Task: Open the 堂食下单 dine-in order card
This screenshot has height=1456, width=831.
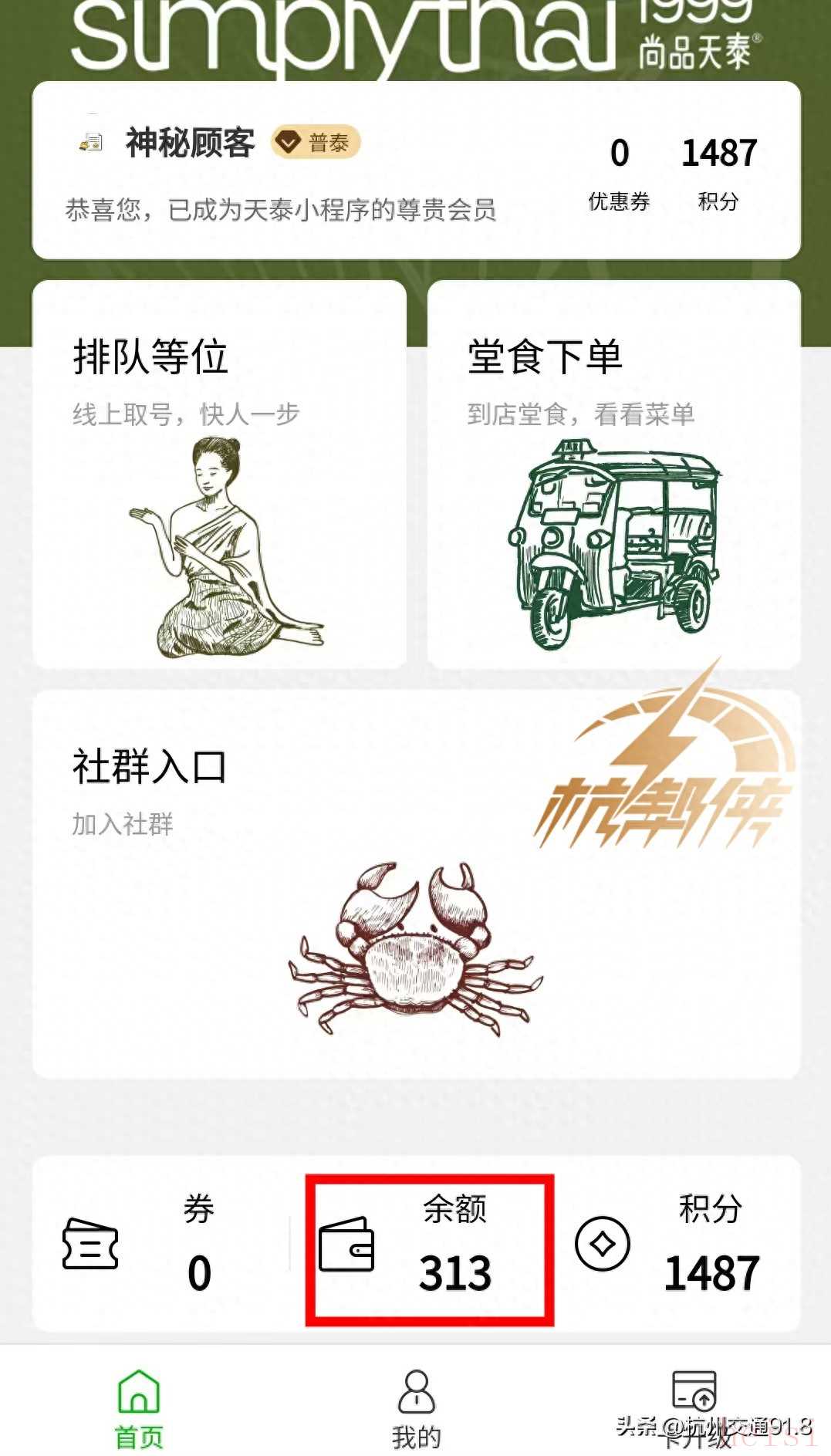Action: [x=614, y=475]
